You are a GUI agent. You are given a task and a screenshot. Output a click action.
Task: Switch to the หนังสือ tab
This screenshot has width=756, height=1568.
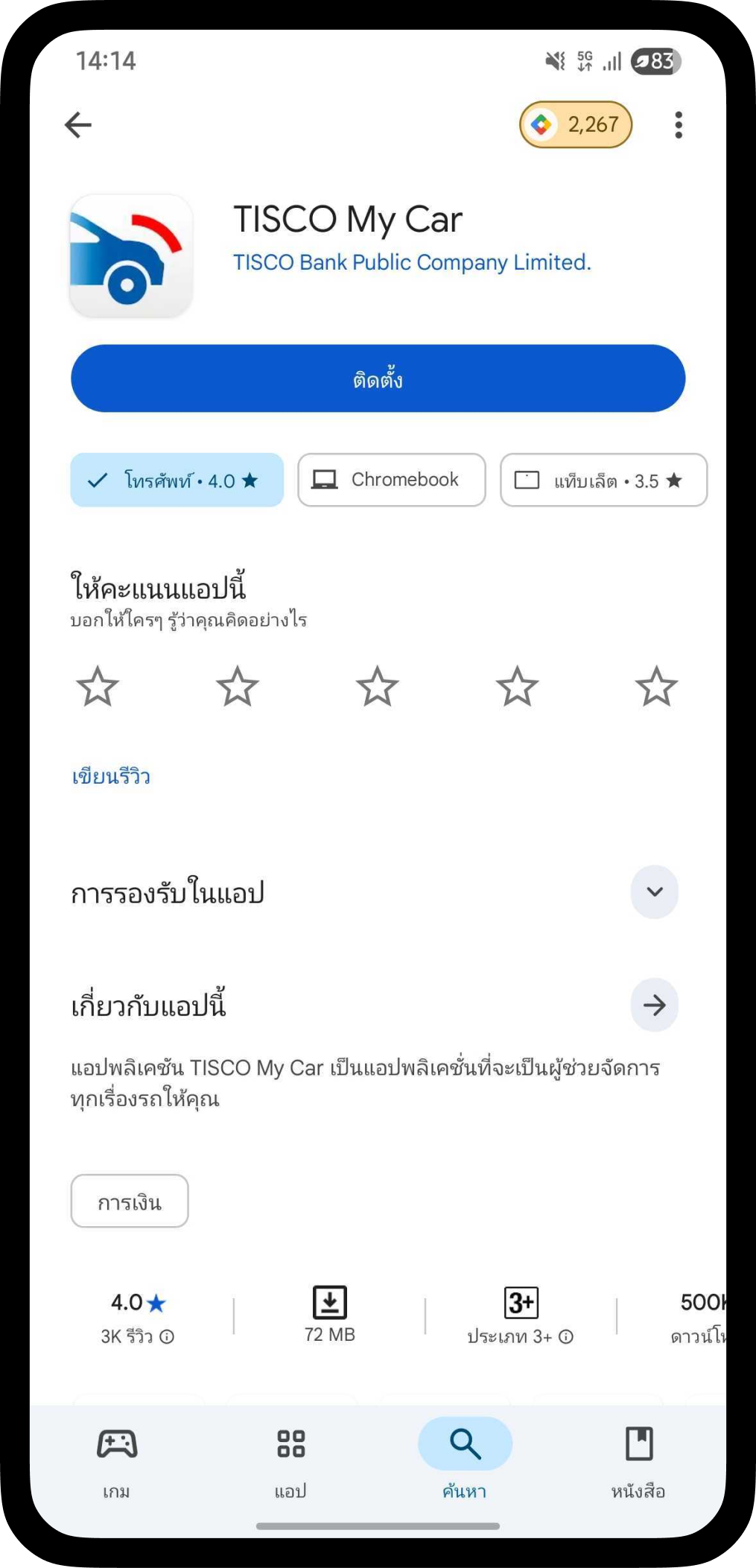638,1459
